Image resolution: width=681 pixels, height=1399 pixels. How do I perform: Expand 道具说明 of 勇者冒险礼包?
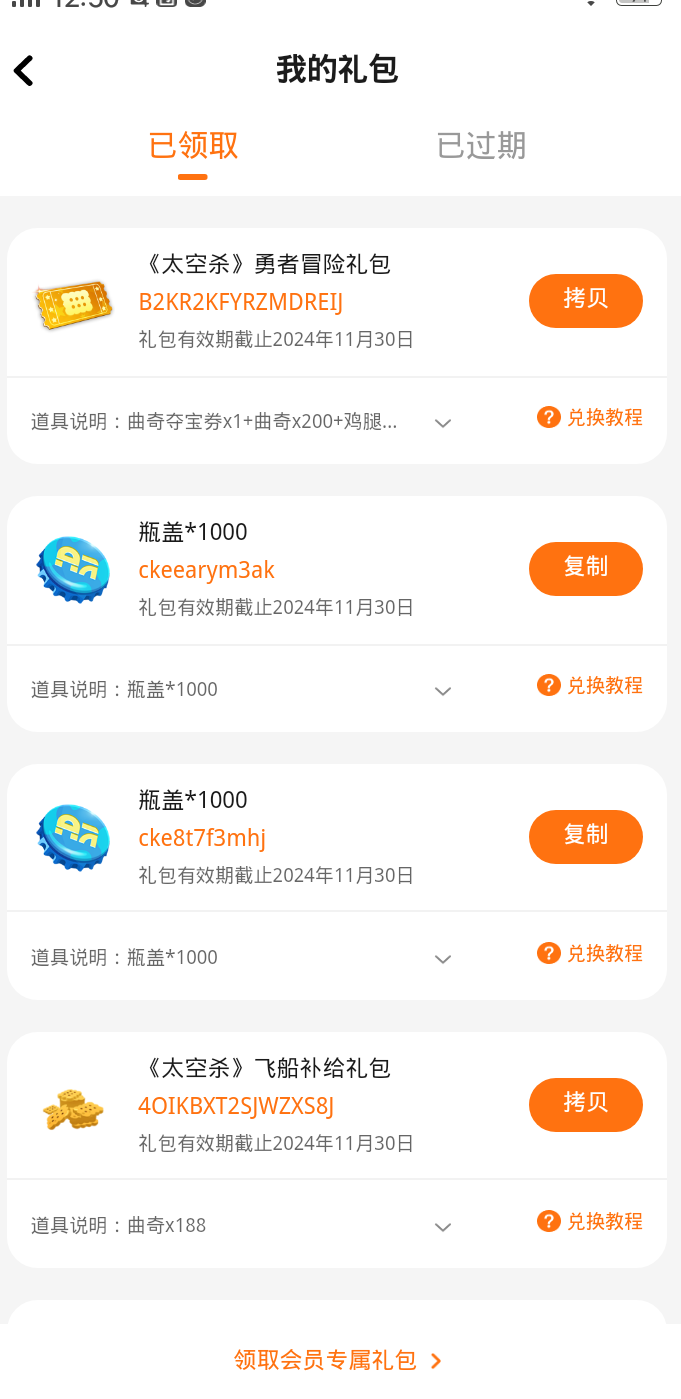[x=443, y=423]
